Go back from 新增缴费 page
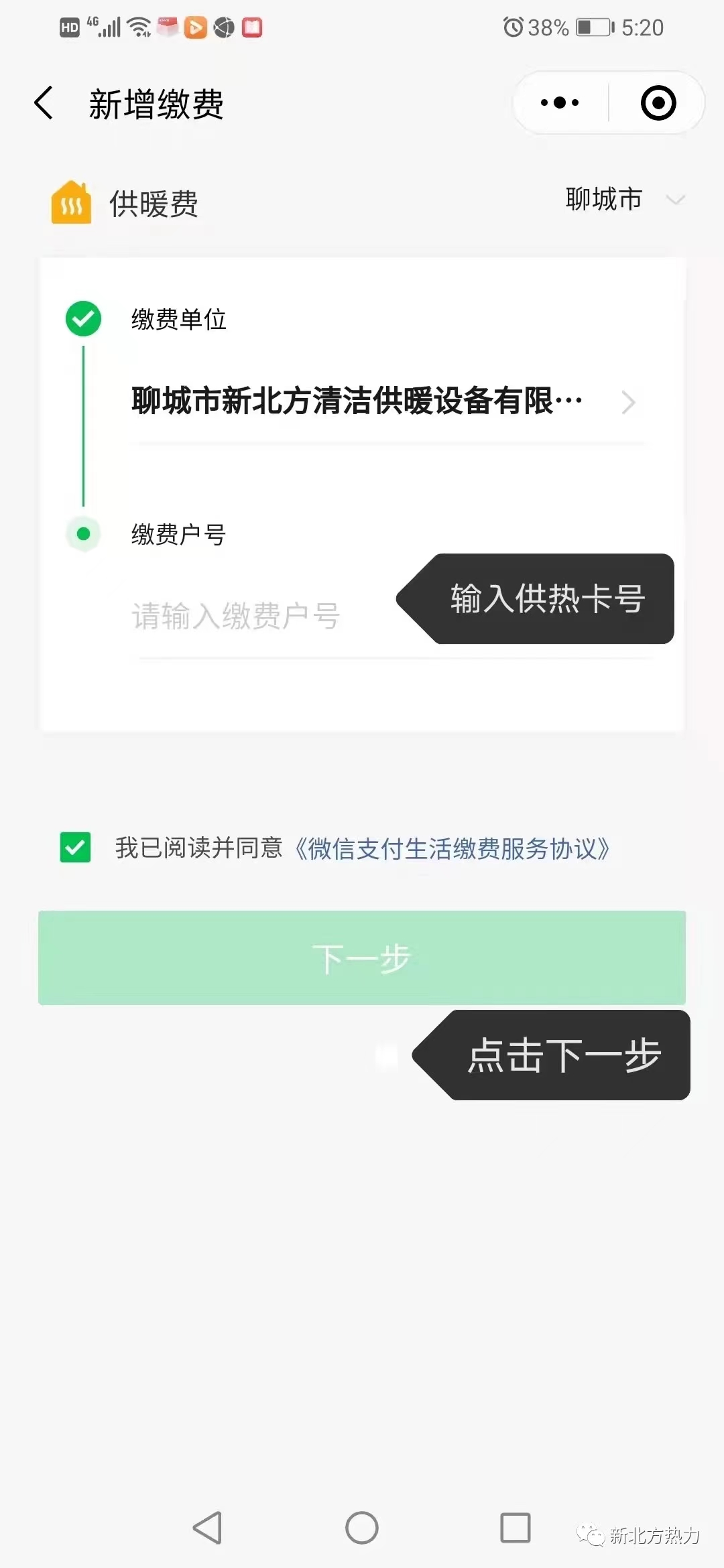Image resolution: width=724 pixels, height=1568 pixels. click(x=44, y=104)
